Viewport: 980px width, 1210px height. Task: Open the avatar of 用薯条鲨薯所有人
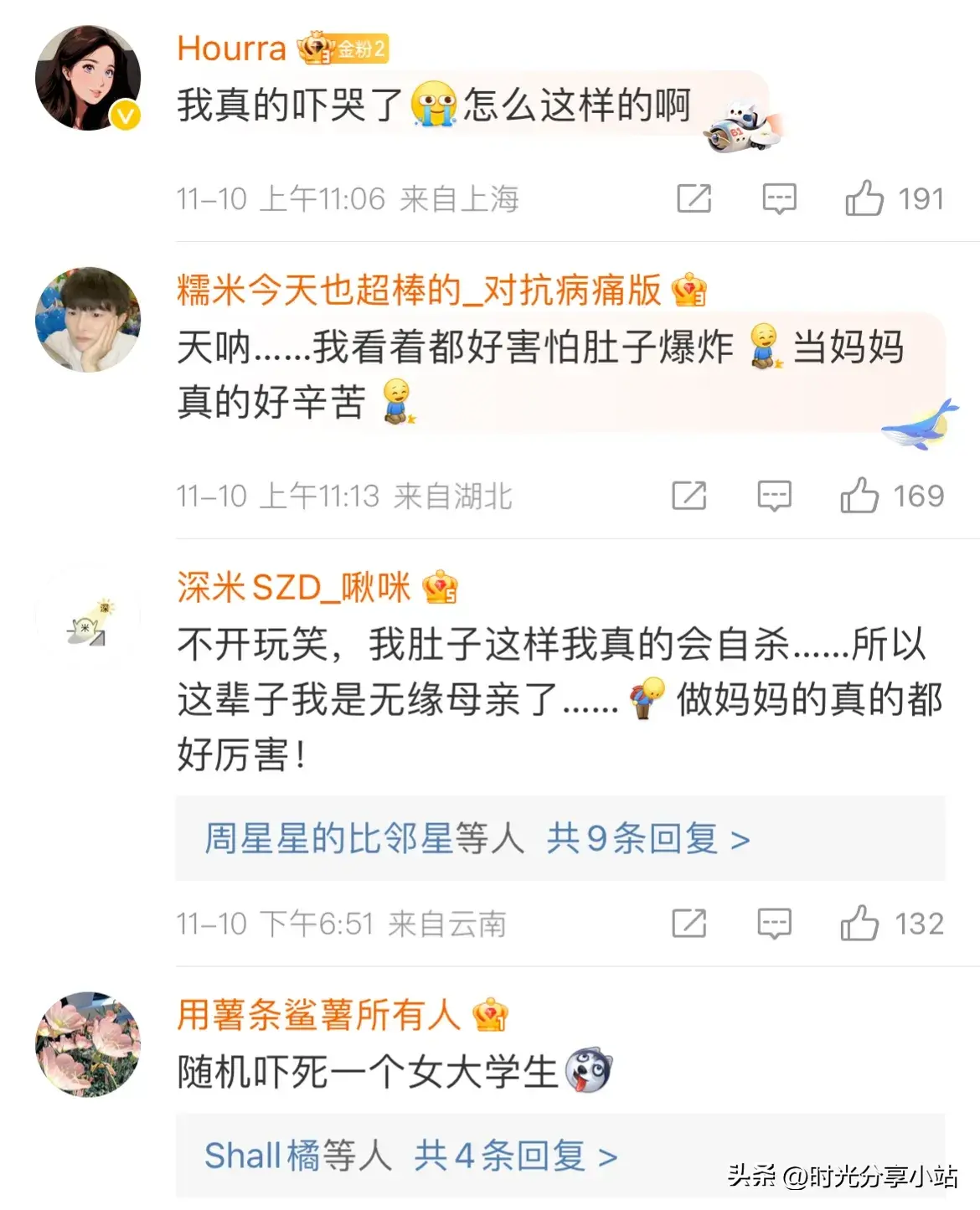point(88,1044)
